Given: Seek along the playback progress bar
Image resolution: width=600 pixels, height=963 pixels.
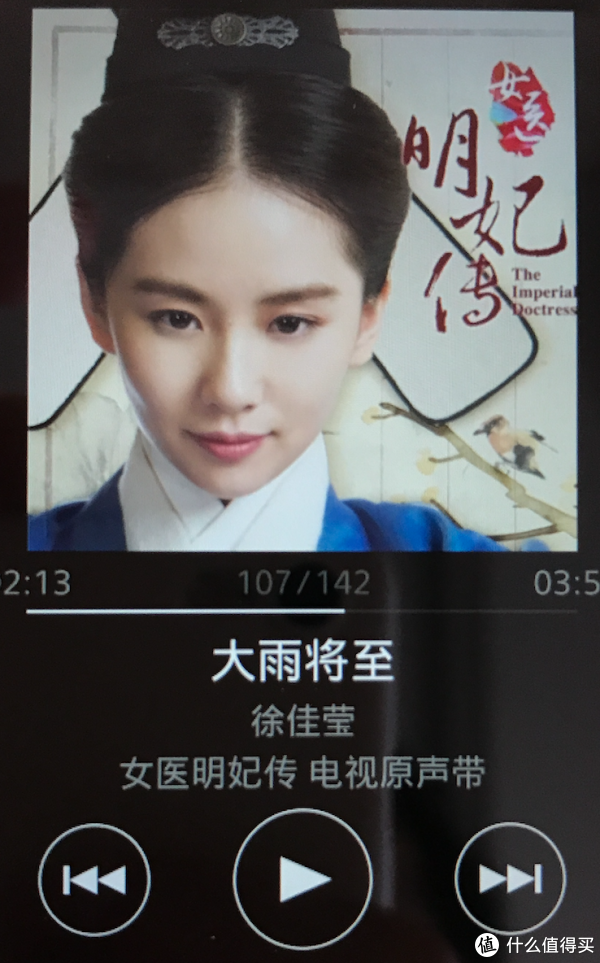Looking at the screenshot, I should pyautogui.click(x=300, y=610).
